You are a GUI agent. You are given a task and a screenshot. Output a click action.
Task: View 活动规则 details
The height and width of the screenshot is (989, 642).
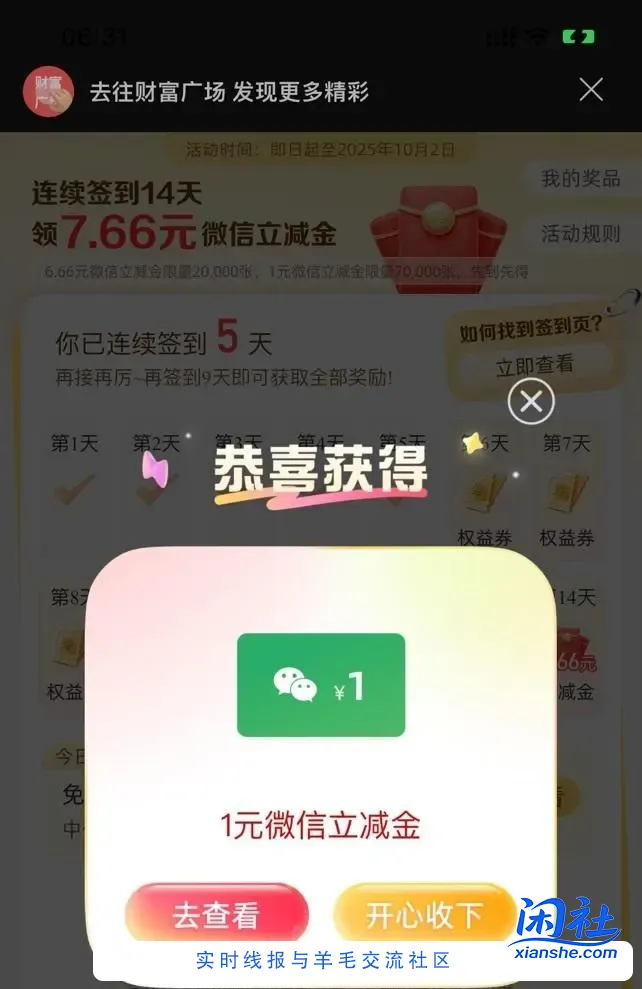pos(580,234)
